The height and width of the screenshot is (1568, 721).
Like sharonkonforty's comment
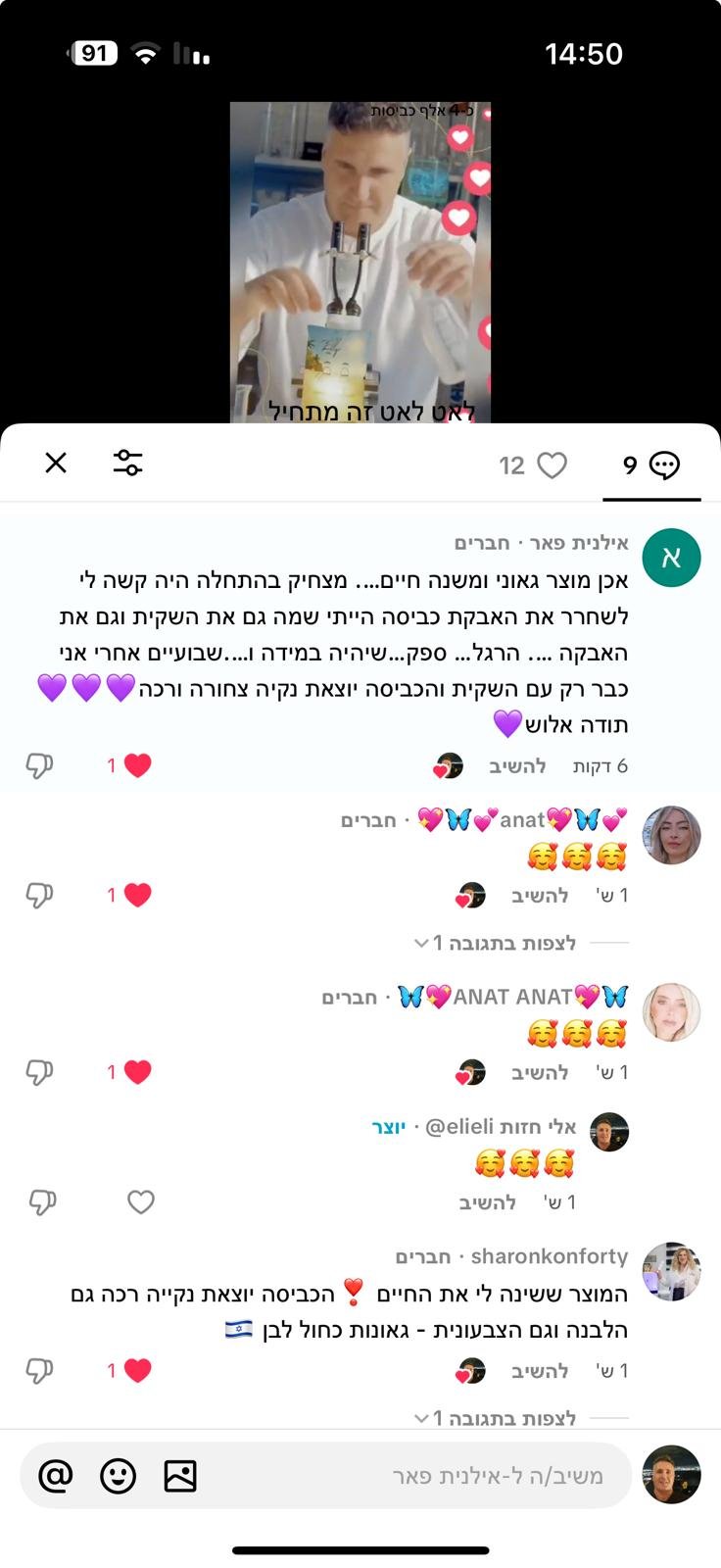tap(137, 1370)
